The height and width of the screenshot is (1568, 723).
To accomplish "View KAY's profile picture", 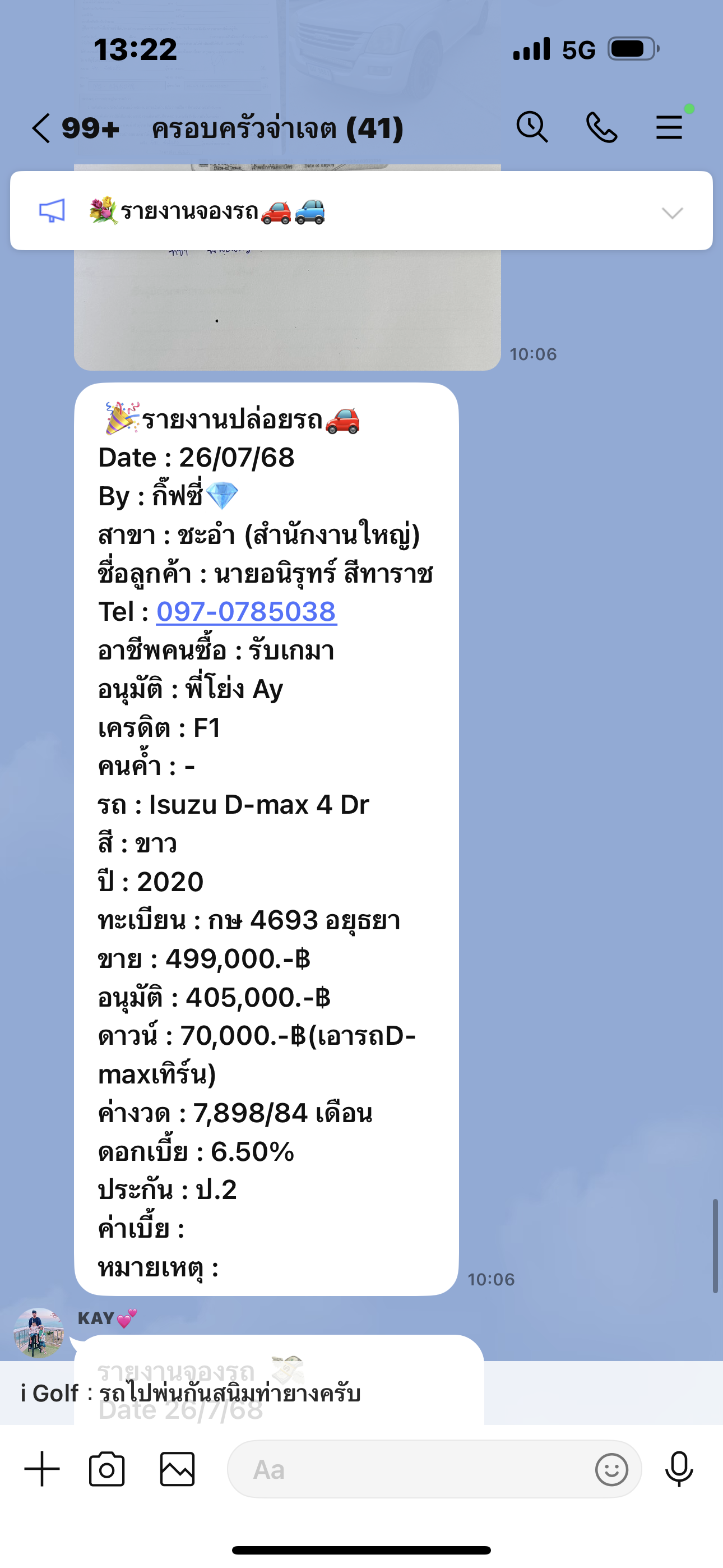I will [x=38, y=1333].
